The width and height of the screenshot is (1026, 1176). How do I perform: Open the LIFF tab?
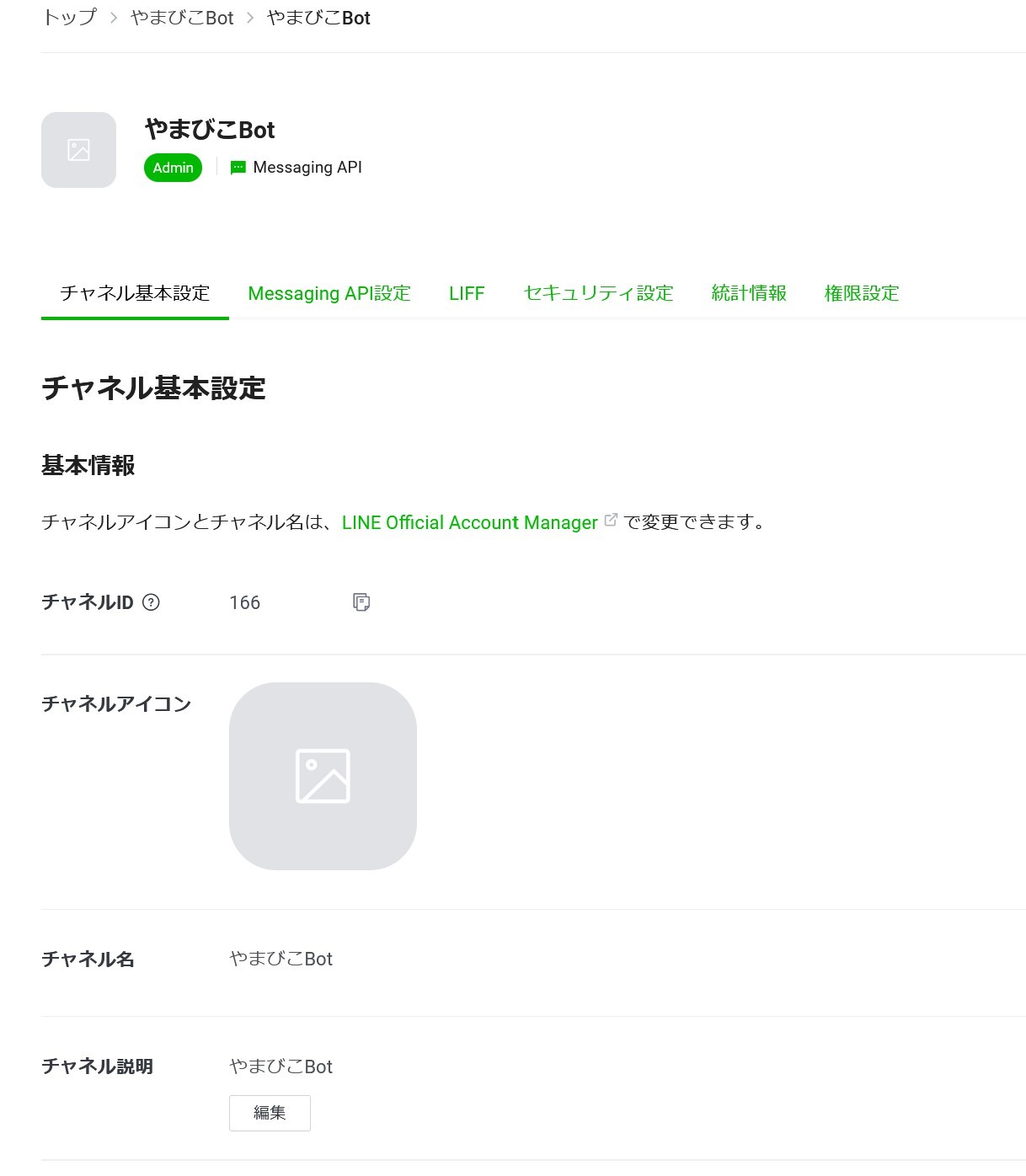467,293
